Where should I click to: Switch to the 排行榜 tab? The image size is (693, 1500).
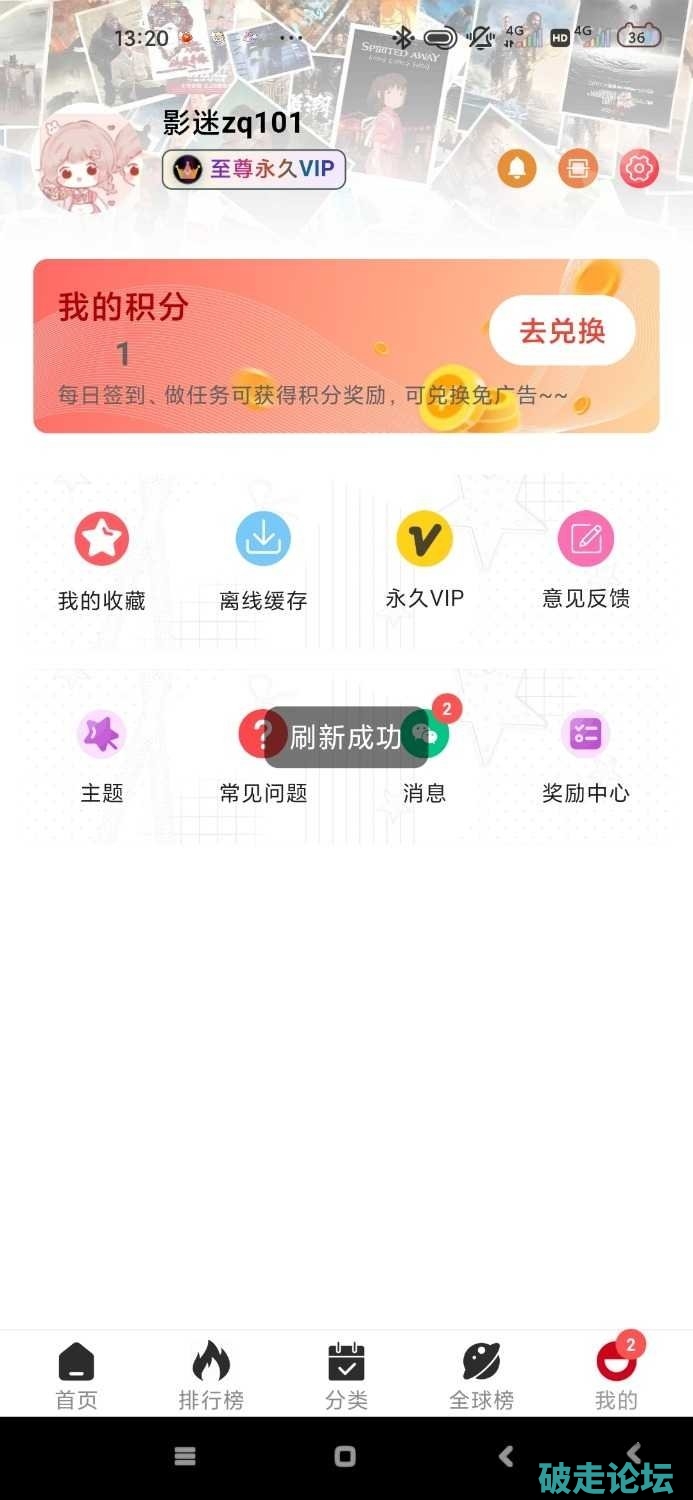211,1376
